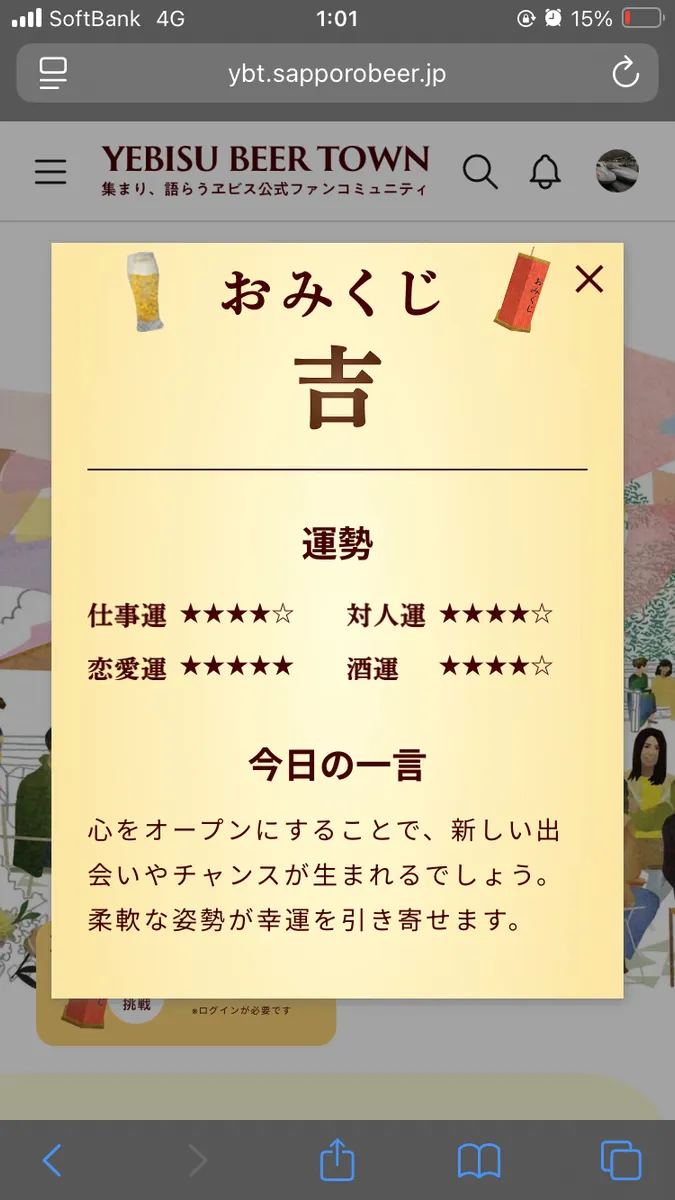The image size is (675, 1200).
Task: Go back in Safari
Action: coord(52,1160)
